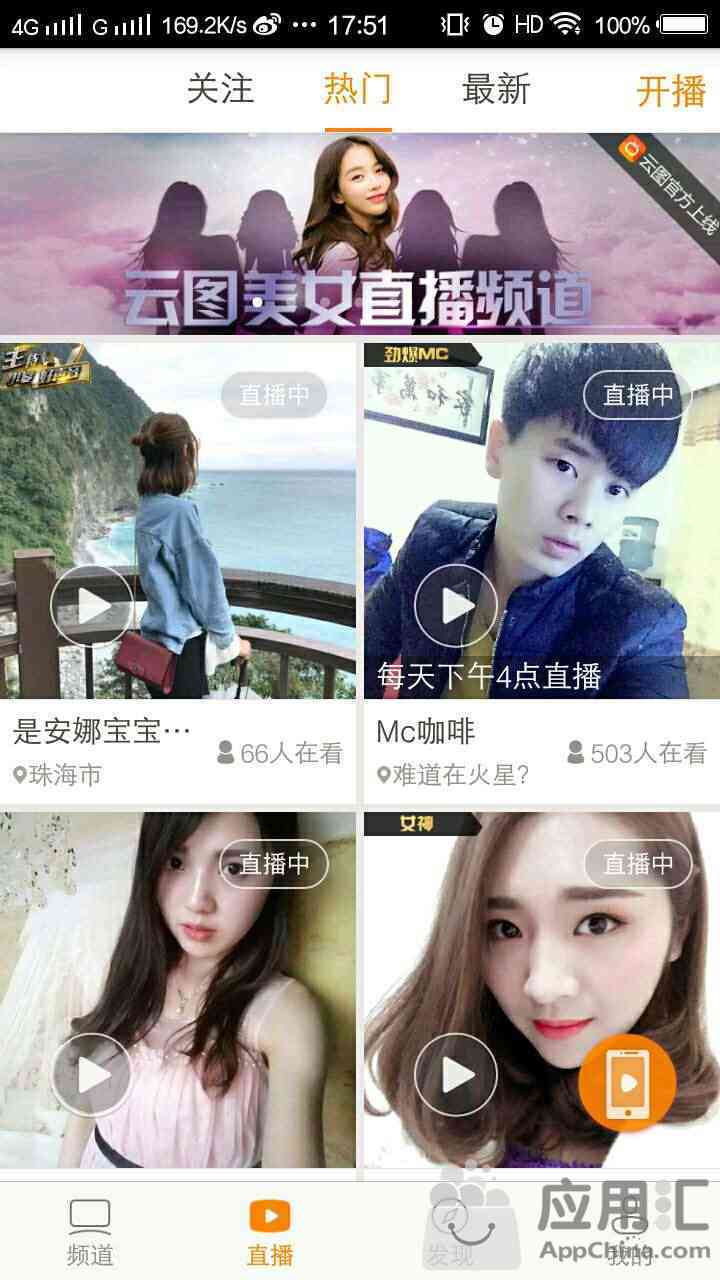Open the 云图美女直播频道 banner
The width and height of the screenshot is (720, 1280).
coord(360,234)
